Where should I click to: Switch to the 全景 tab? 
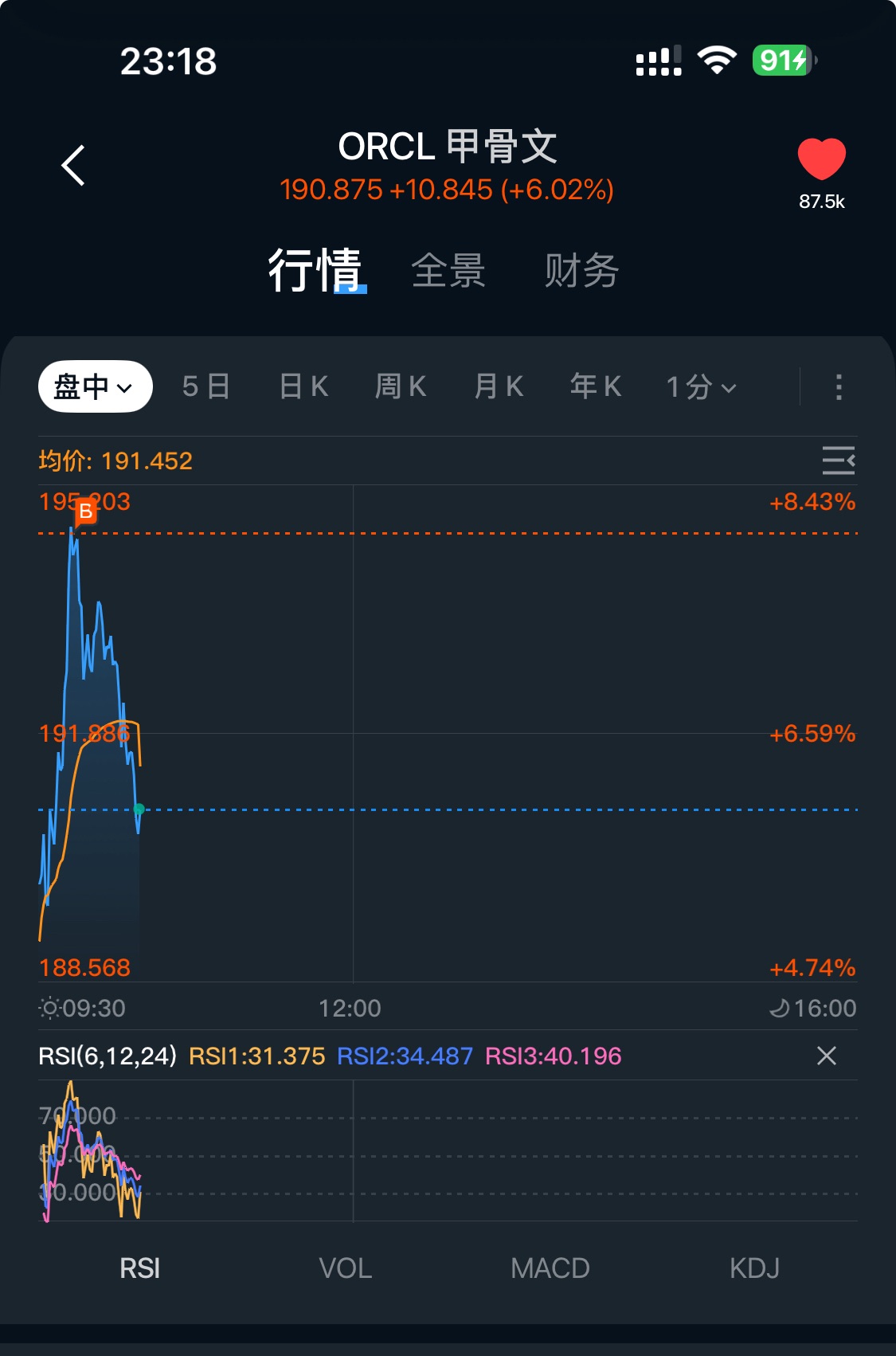tap(448, 271)
